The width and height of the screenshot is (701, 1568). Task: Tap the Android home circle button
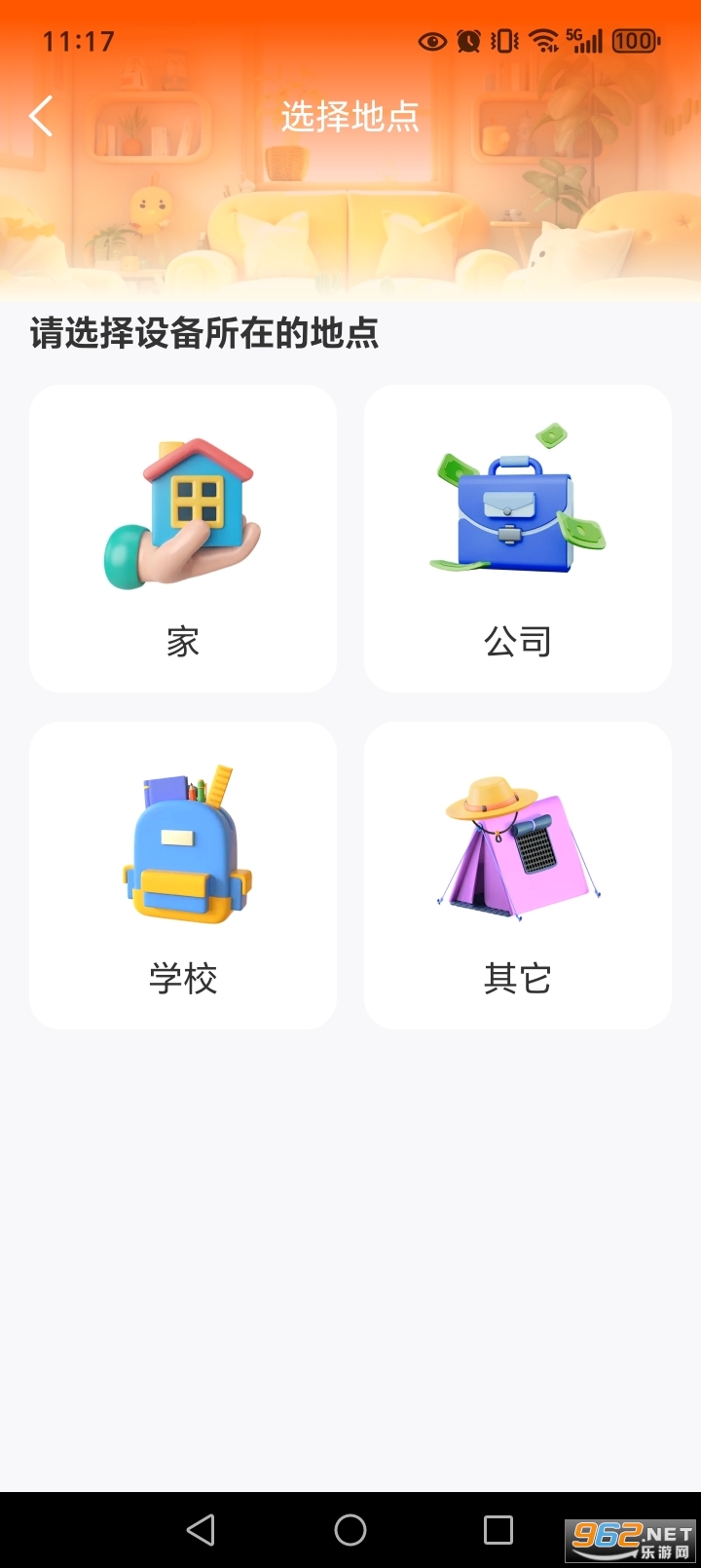350,1530
